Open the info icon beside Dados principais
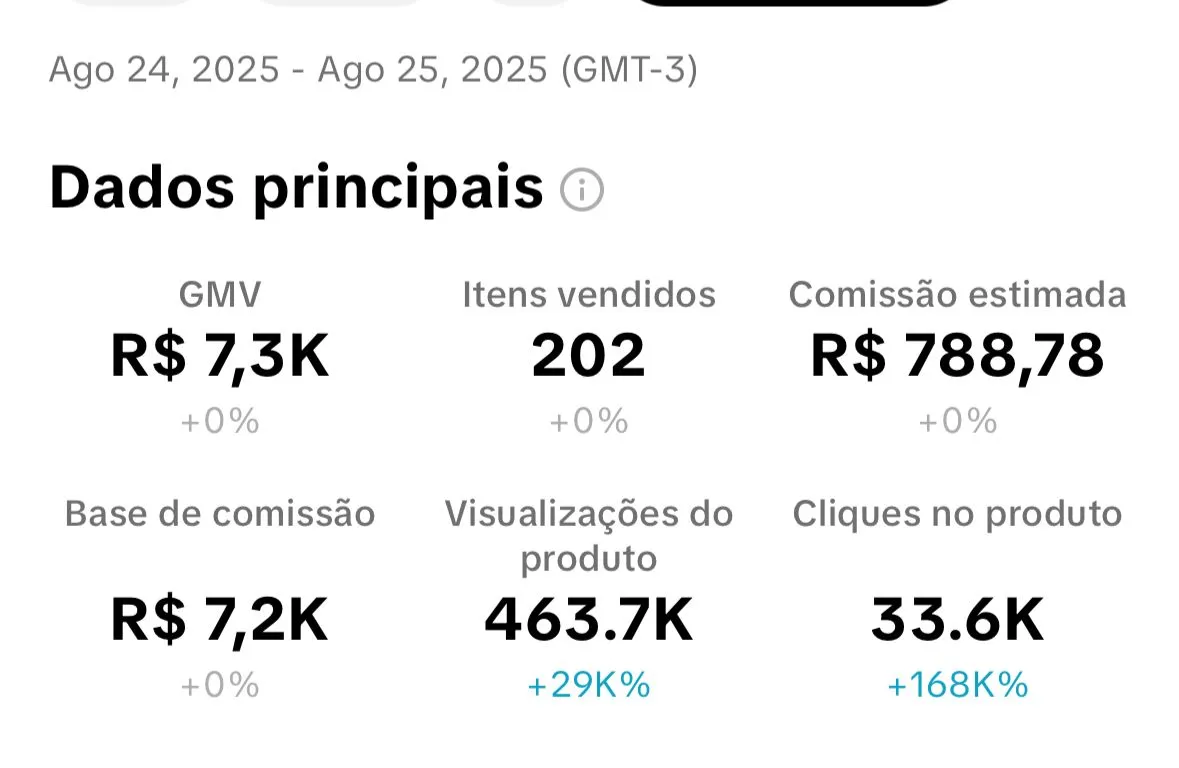The width and height of the screenshot is (1179, 768). click(582, 189)
